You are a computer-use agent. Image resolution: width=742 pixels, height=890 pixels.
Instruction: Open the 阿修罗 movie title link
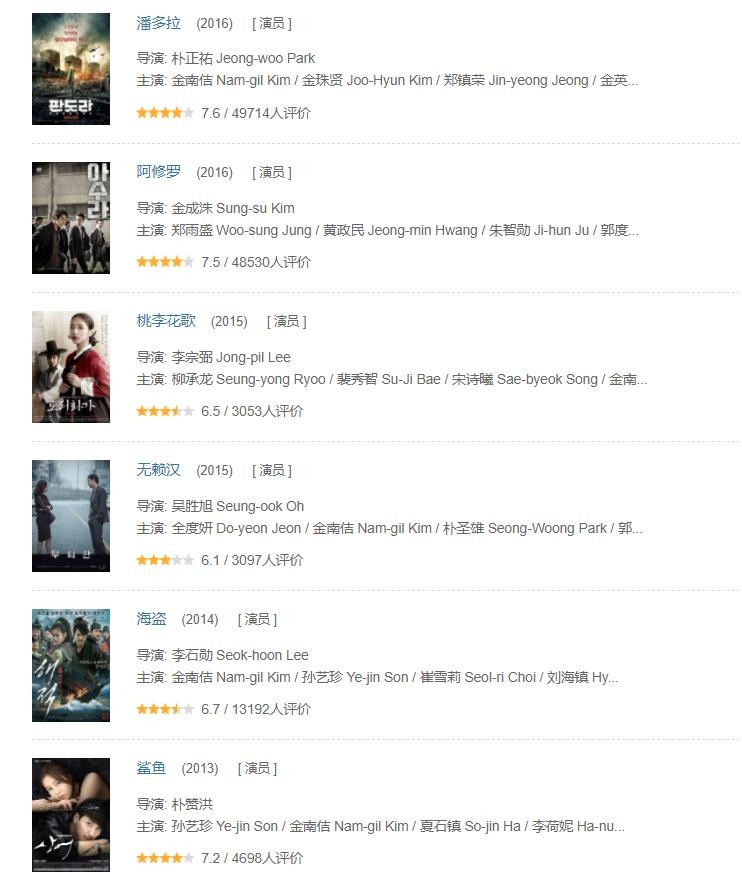pyautogui.click(x=158, y=172)
